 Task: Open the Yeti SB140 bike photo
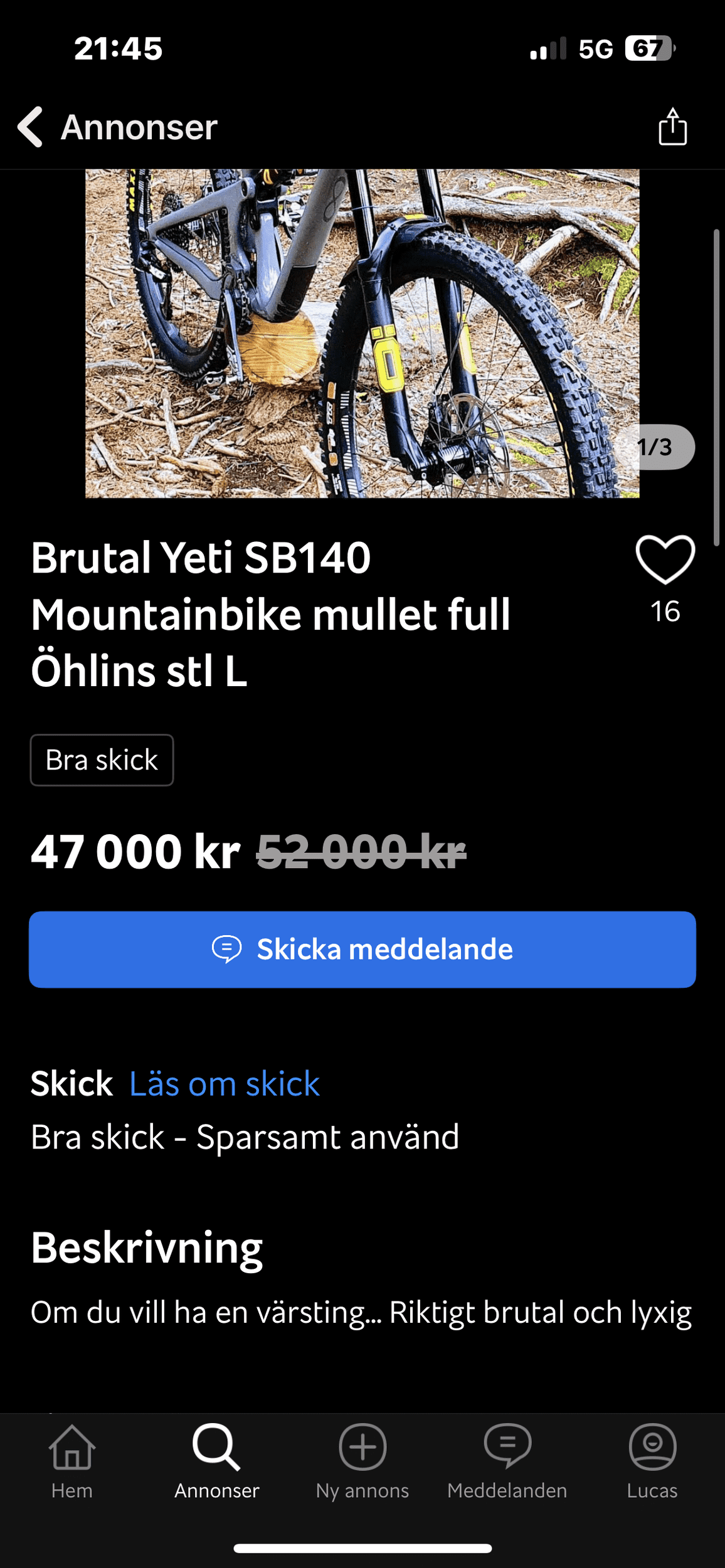point(362,333)
